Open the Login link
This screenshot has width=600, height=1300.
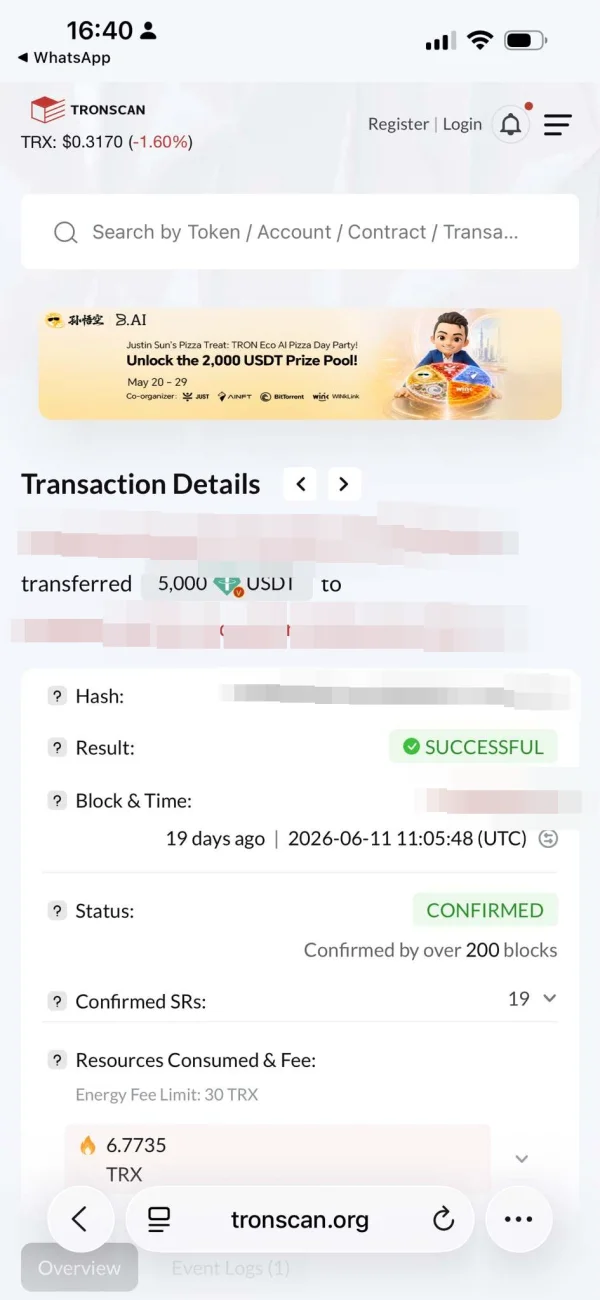tap(462, 124)
